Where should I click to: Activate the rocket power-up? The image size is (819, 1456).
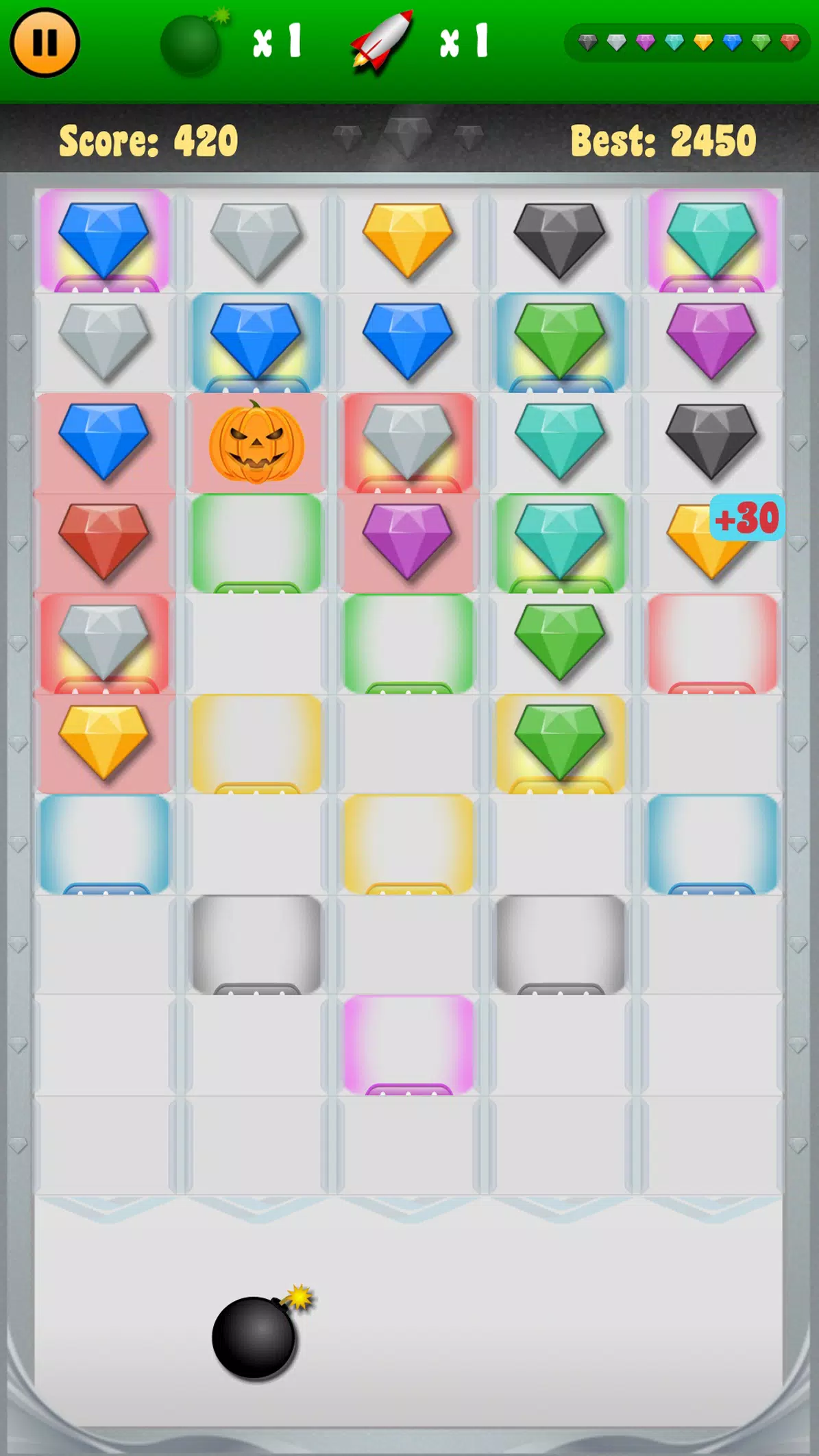click(x=381, y=41)
